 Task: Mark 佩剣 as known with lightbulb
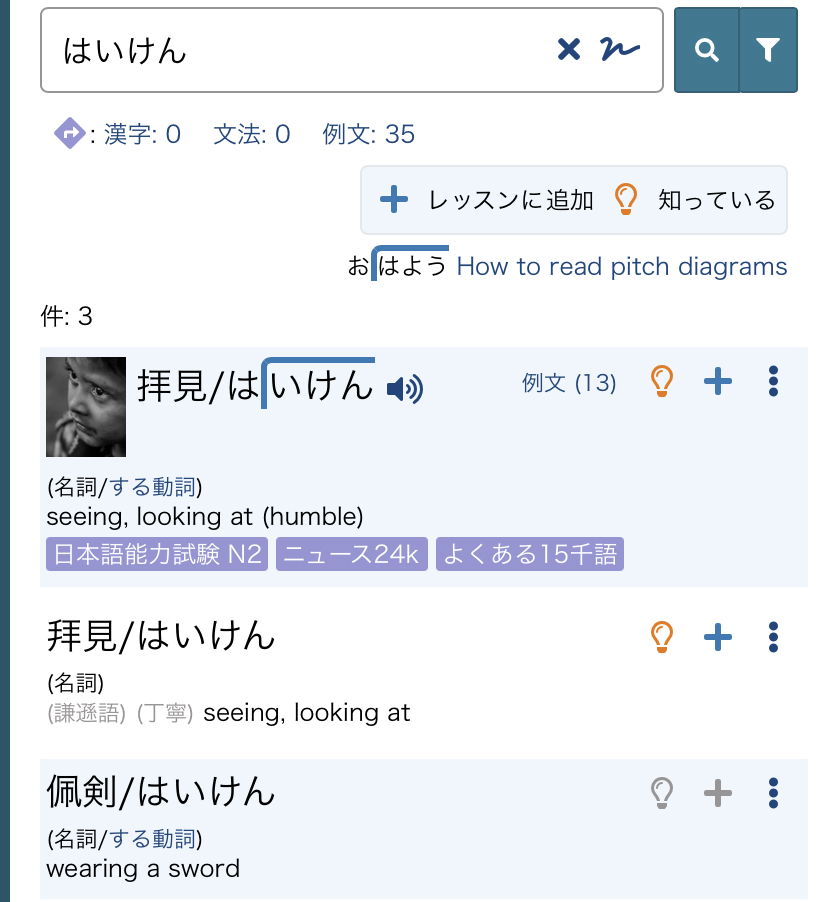(x=661, y=794)
